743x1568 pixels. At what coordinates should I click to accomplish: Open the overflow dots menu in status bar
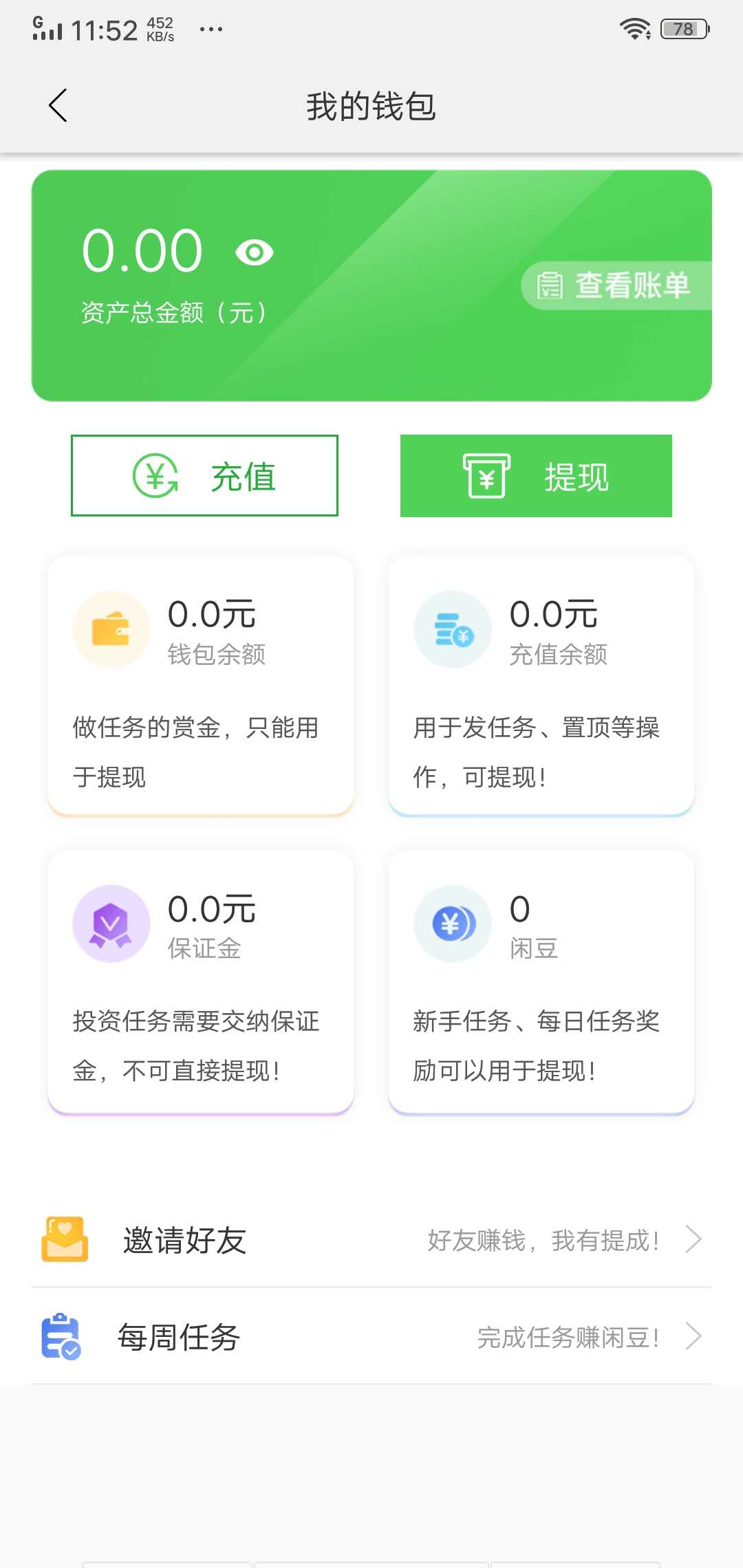[x=212, y=29]
